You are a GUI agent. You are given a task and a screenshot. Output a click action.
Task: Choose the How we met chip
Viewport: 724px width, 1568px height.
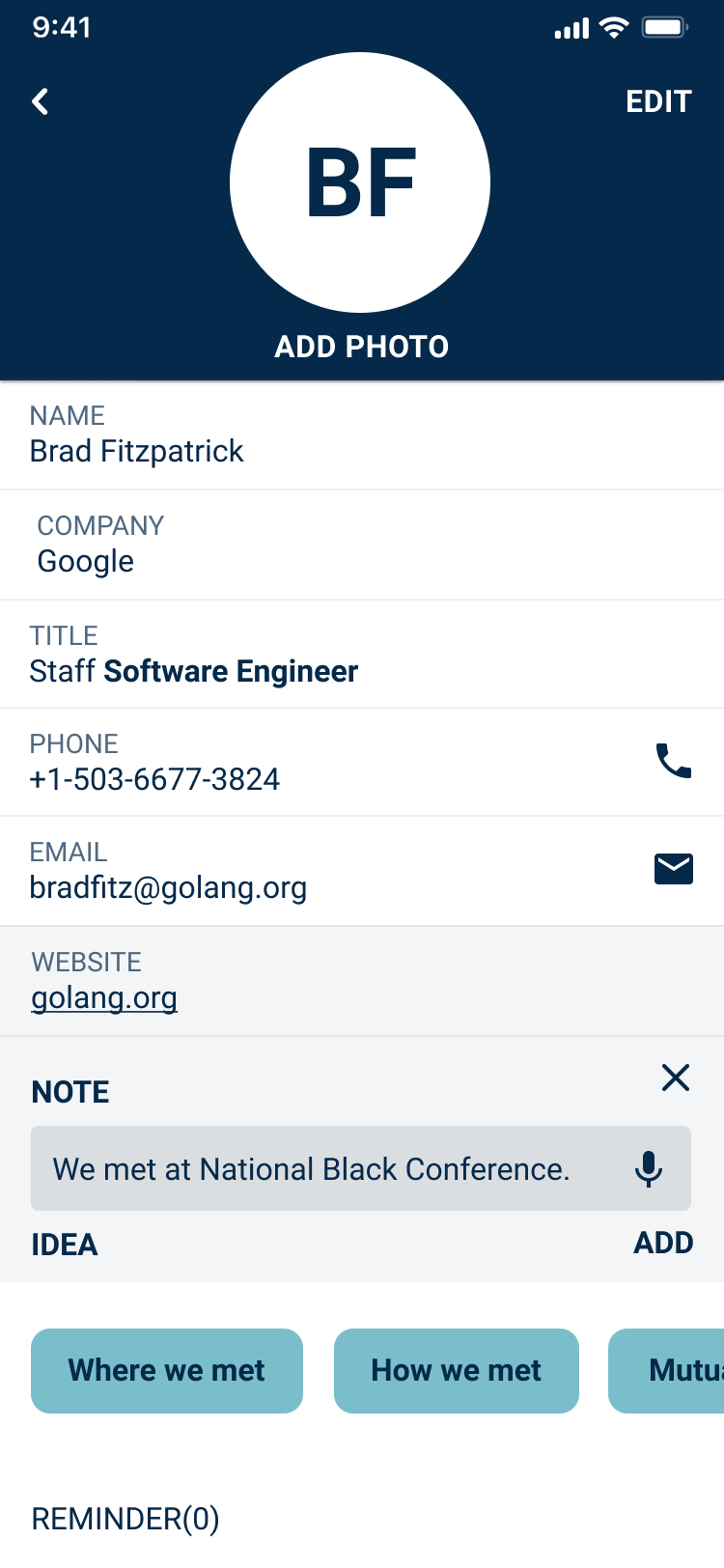tap(457, 1371)
